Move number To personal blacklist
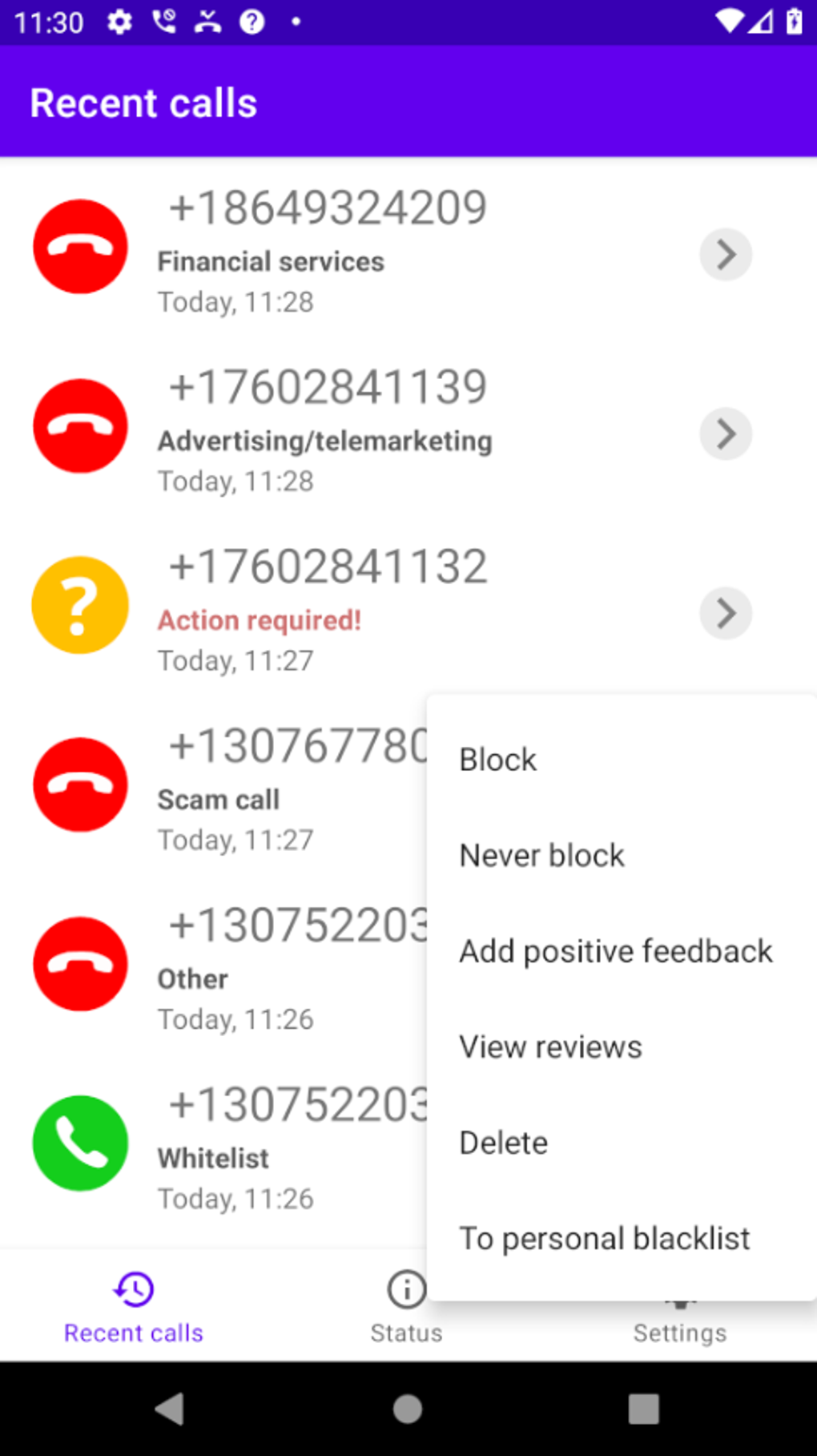Viewport: 817px width, 1456px height. (604, 1239)
